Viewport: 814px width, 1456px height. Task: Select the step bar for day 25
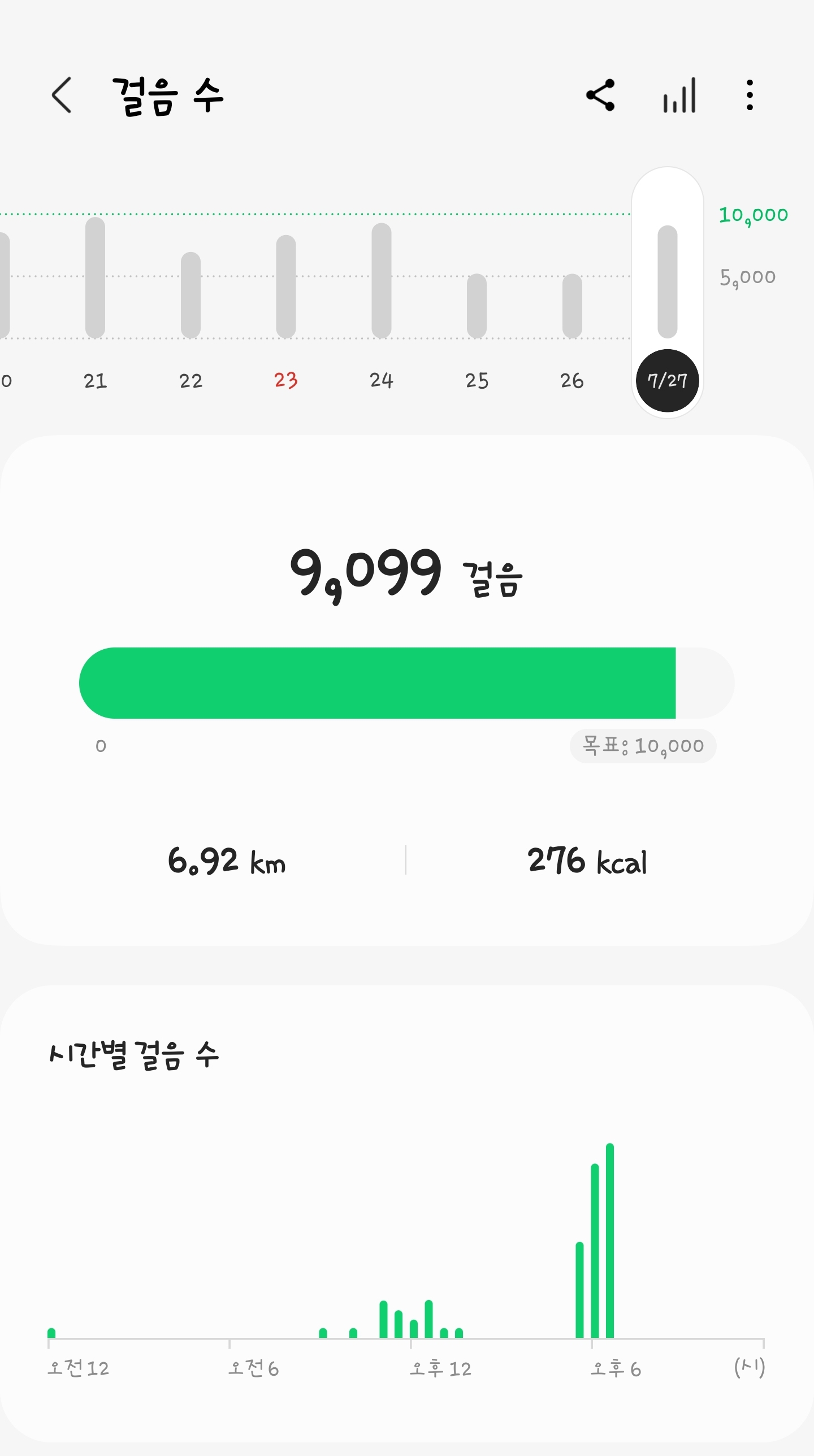[x=477, y=306]
